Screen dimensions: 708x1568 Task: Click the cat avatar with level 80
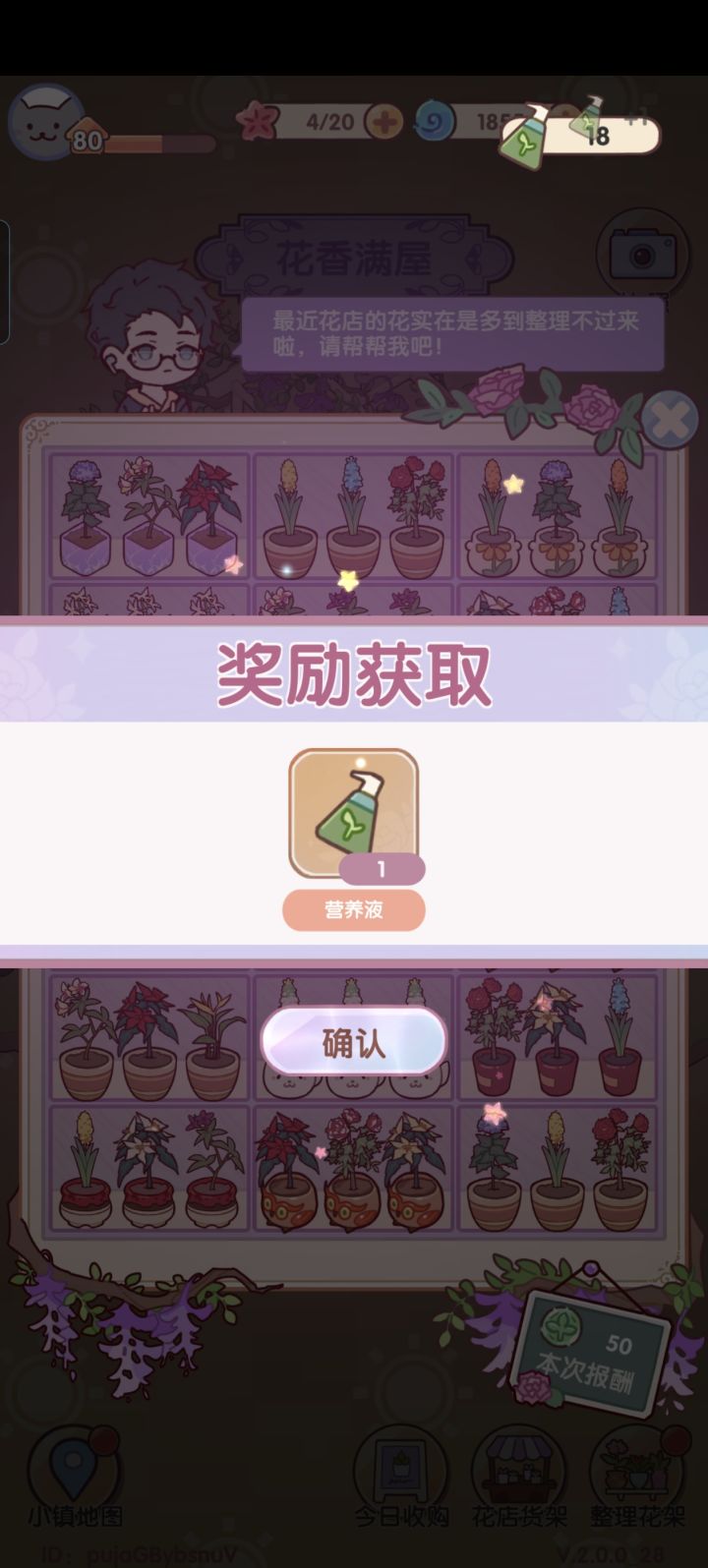pos(44,123)
